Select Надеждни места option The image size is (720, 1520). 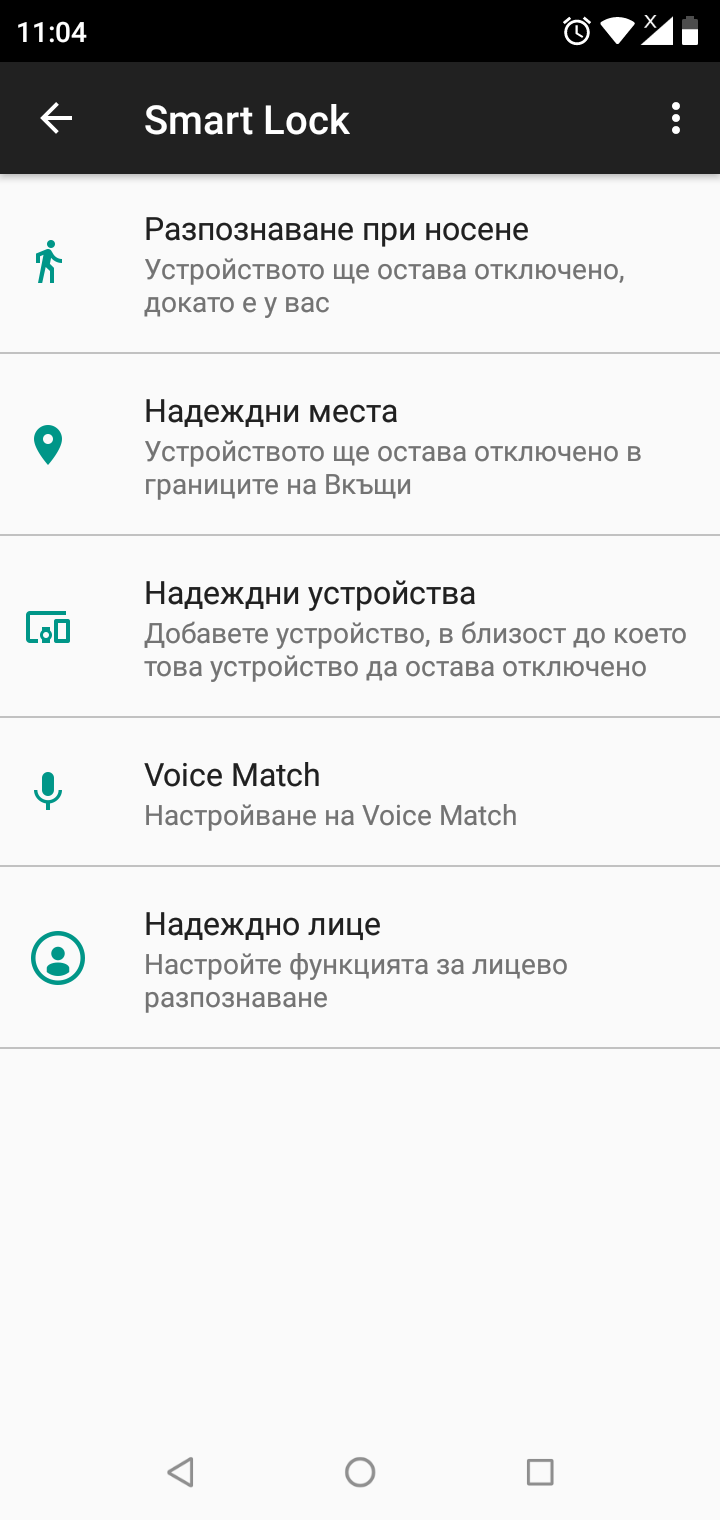(360, 446)
